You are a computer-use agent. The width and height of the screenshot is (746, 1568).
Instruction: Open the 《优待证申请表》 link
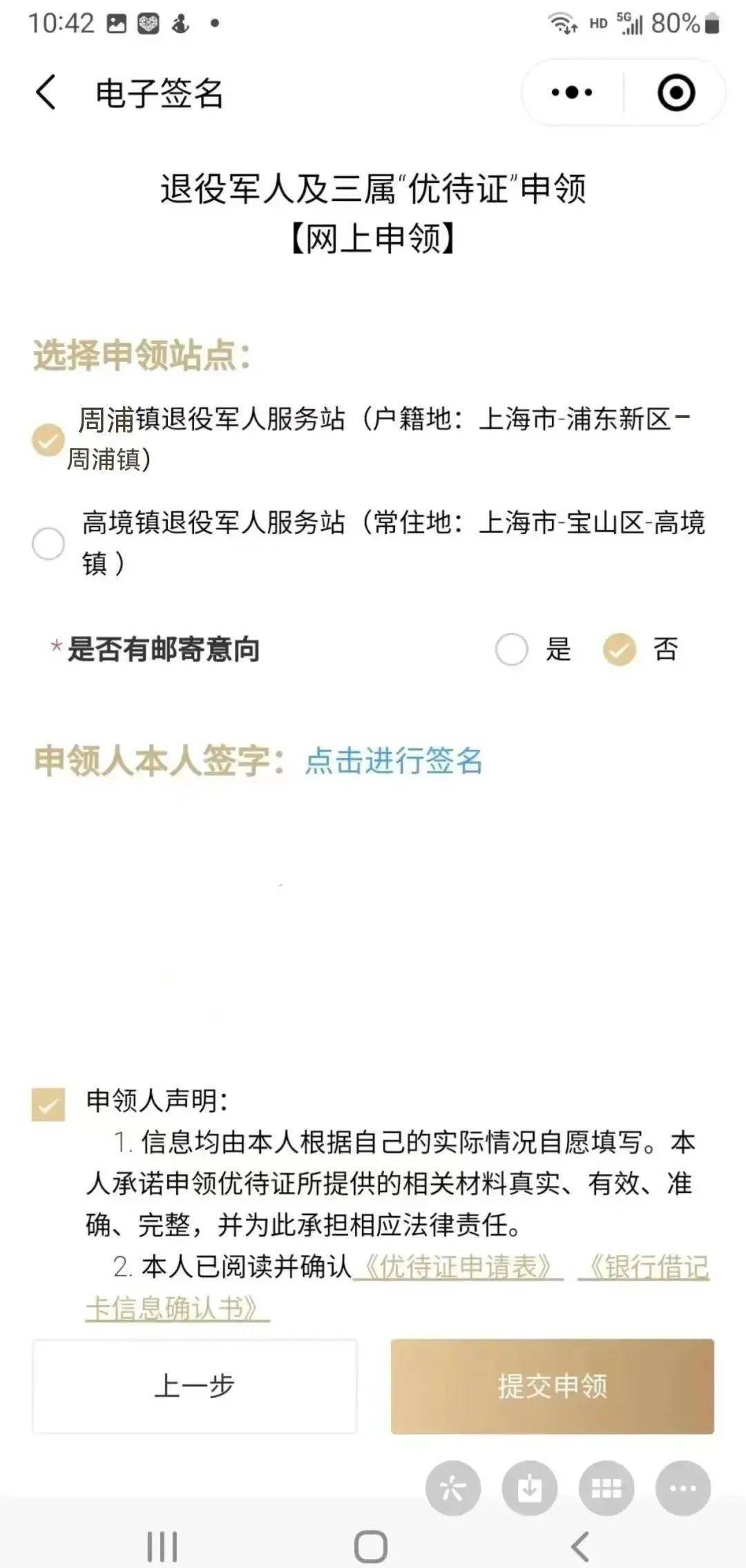[457, 1267]
